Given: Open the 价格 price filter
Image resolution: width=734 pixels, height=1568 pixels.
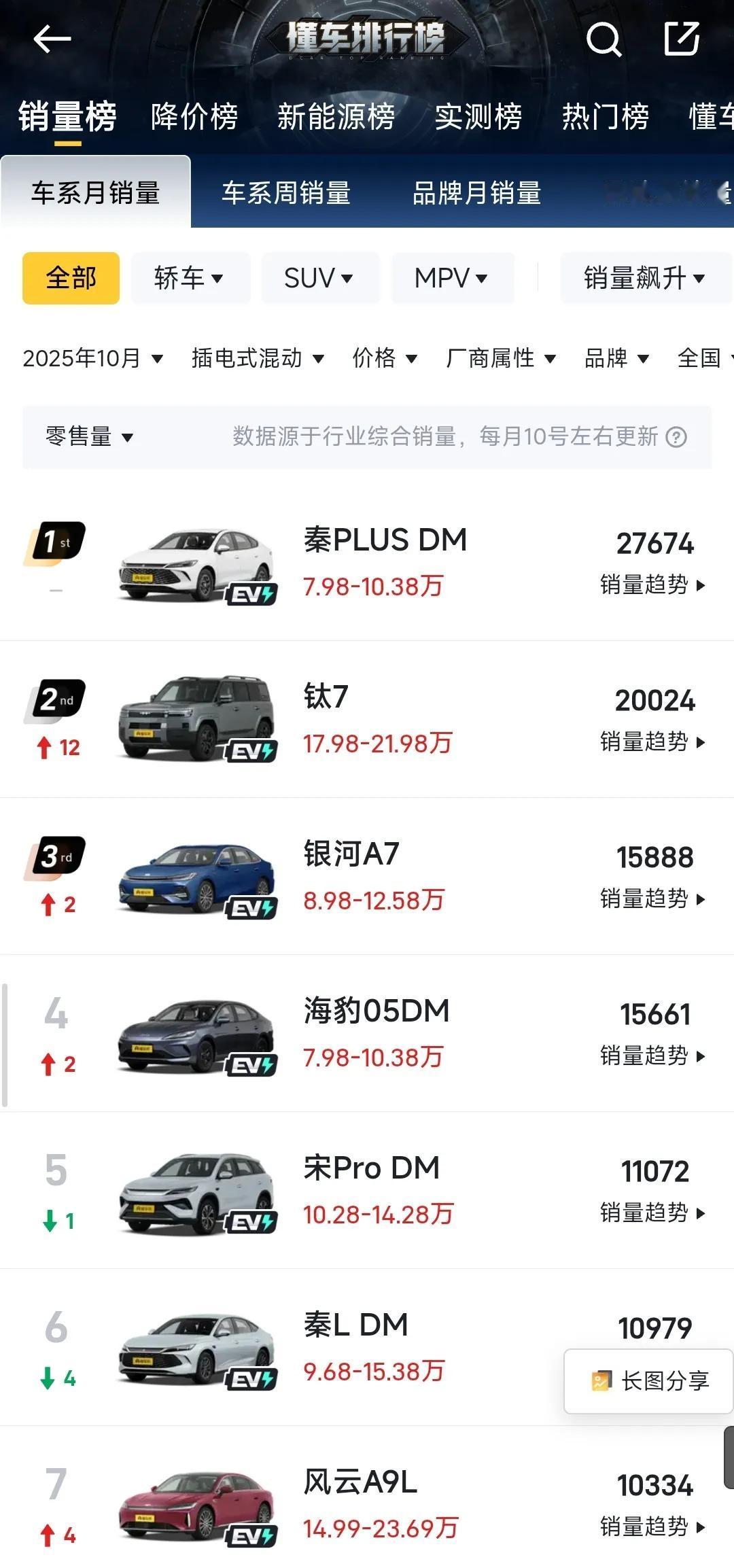Looking at the screenshot, I should click(384, 358).
